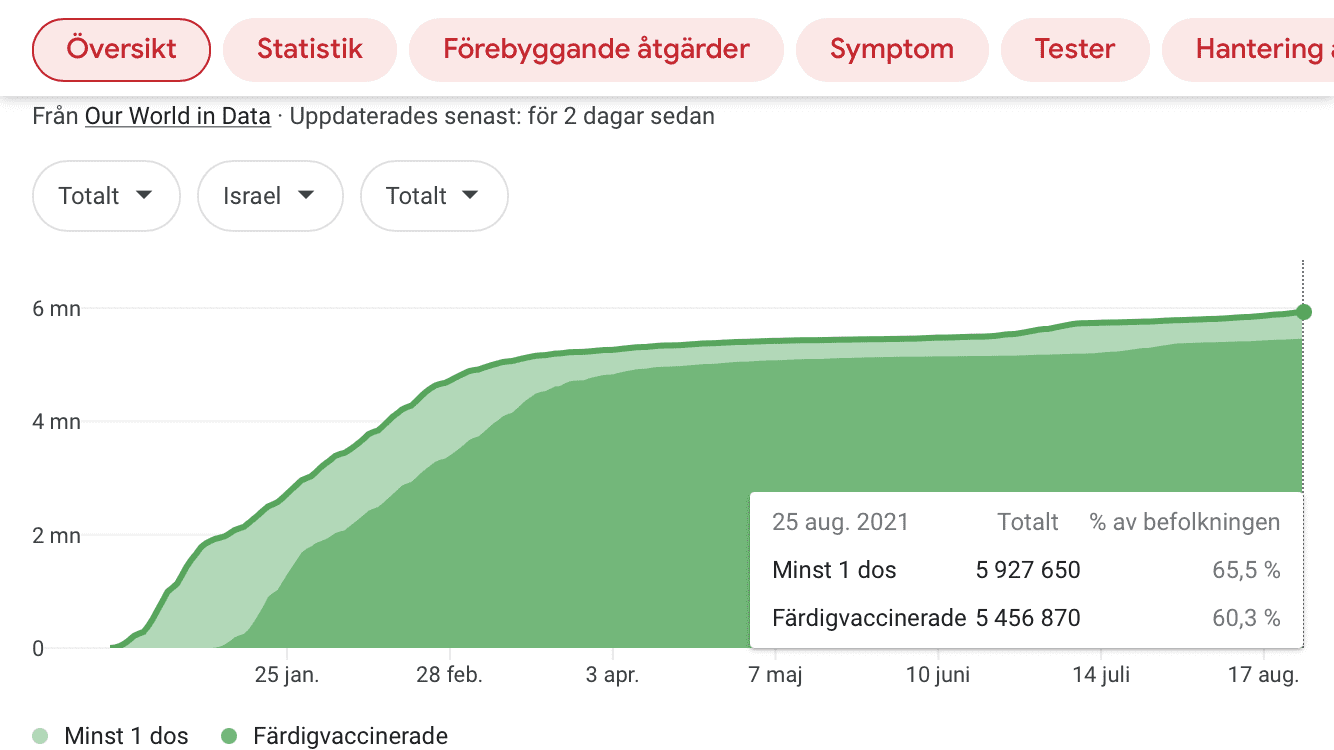Image resolution: width=1334 pixels, height=750 pixels.
Task: Go to the Symptom tab
Action: pos(891,49)
